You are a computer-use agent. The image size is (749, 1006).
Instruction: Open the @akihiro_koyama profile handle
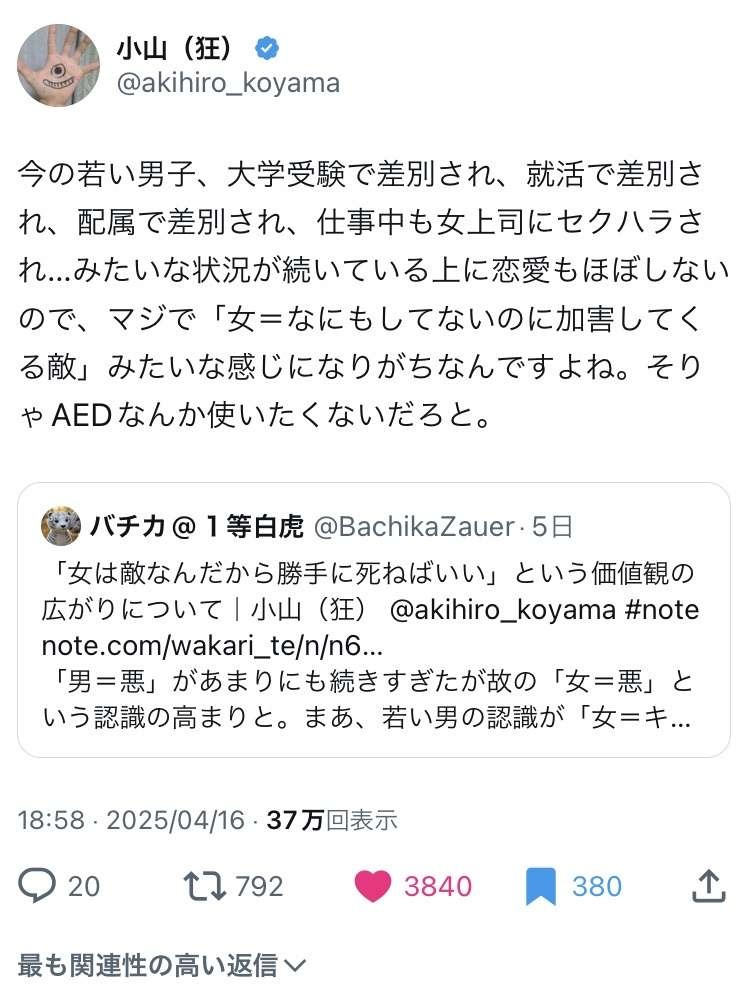228,83
